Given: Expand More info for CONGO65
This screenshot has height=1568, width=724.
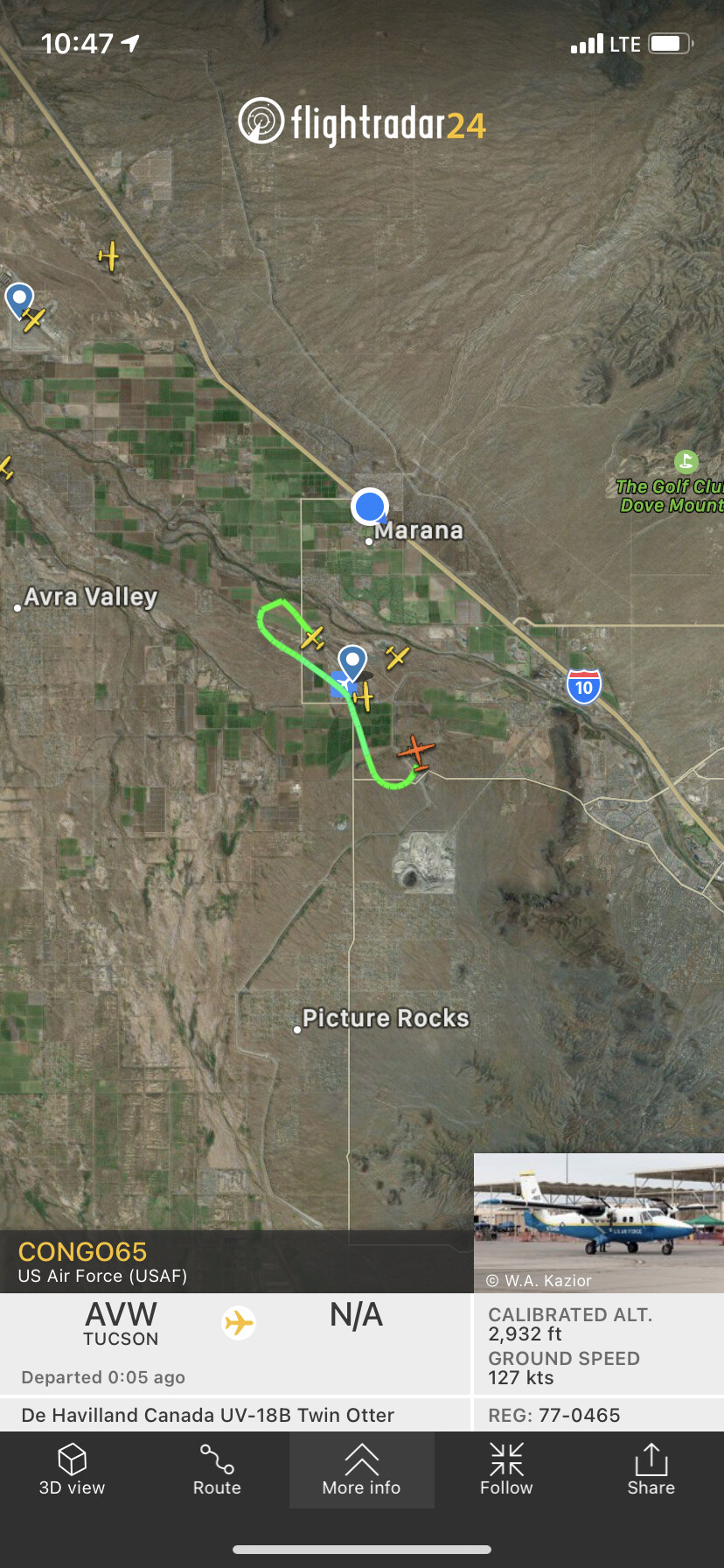Looking at the screenshot, I should [x=361, y=1470].
